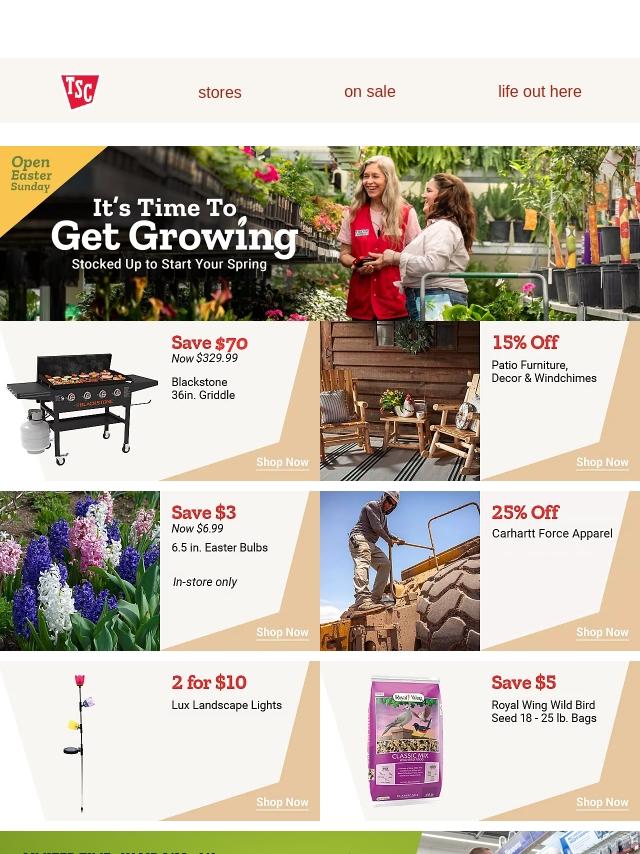This screenshot has width=640, height=854.
Task: Open the Get Growing spring banner
Action: point(320,233)
